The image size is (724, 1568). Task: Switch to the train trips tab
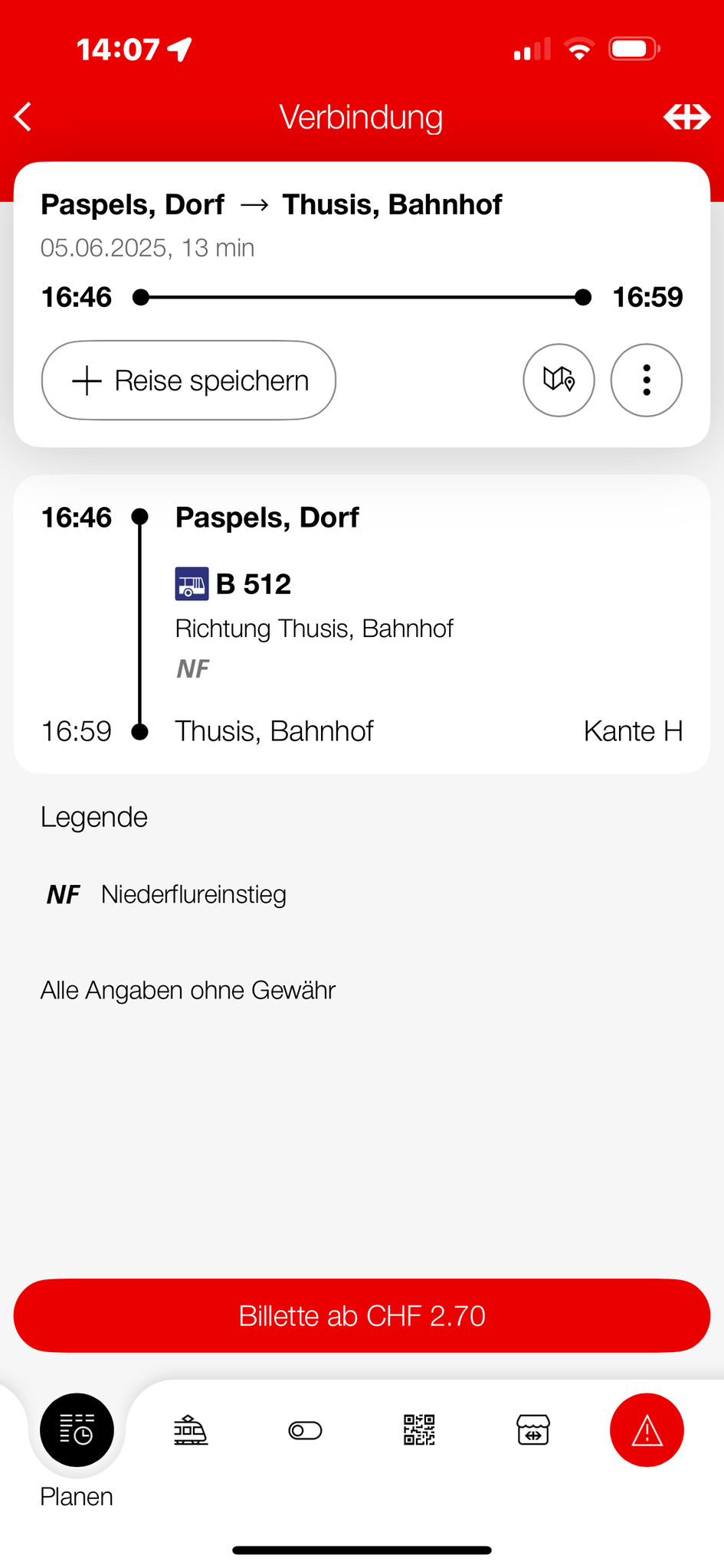[191, 1430]
